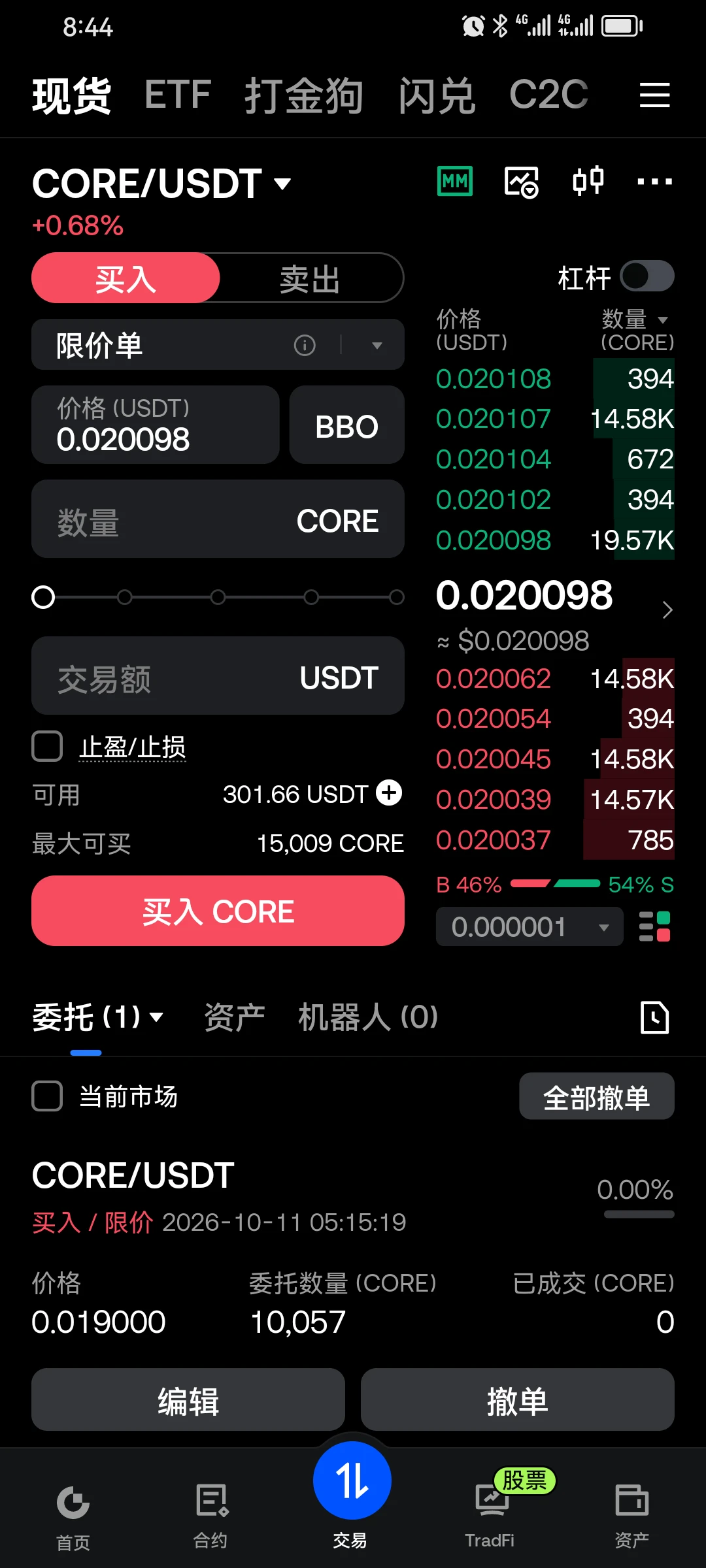Switch to the C2C tab

click(548, 95)
